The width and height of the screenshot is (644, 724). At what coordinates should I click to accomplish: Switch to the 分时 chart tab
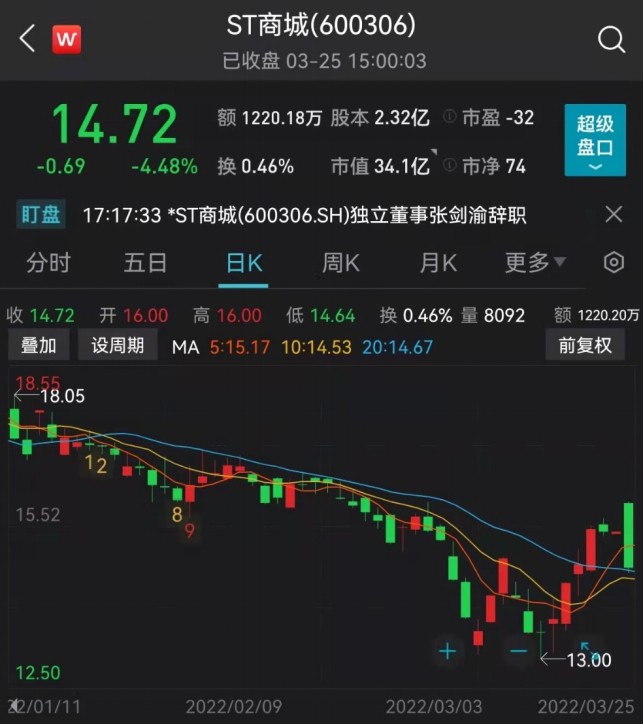click(48, 263)
